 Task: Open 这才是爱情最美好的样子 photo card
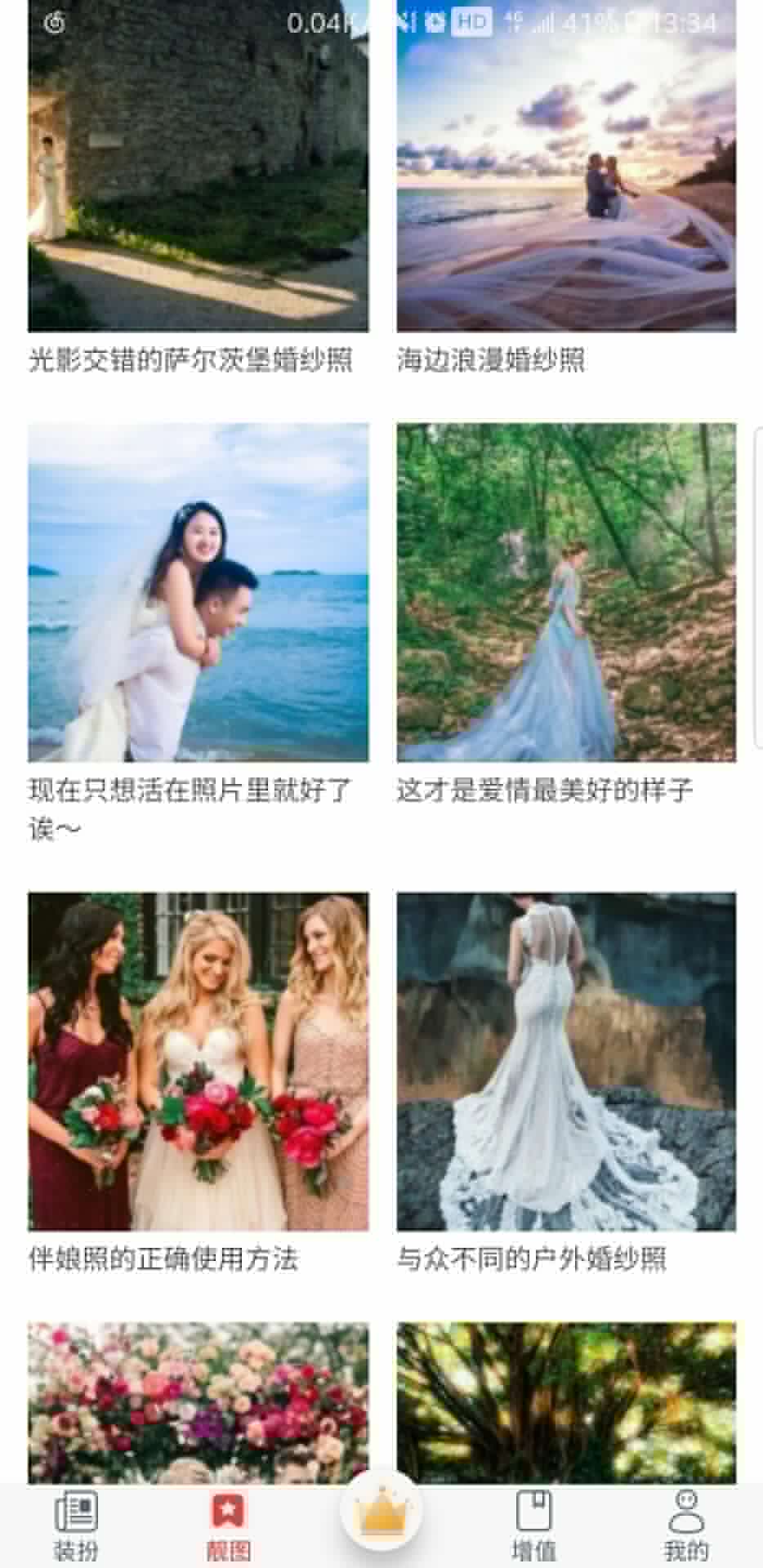coord(566,592)
